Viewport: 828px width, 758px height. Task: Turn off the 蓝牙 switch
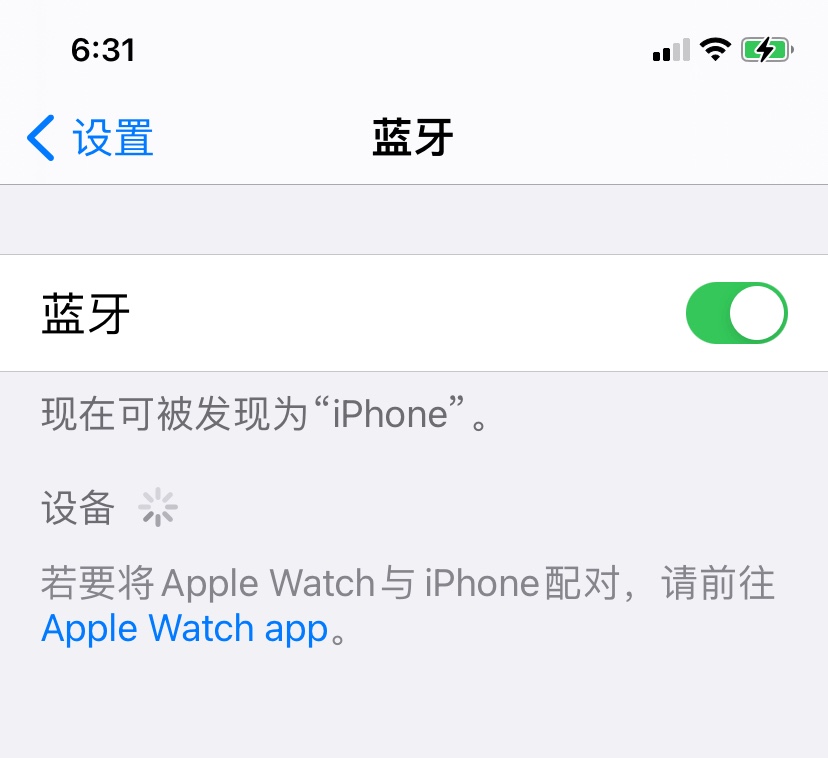point(736,313)
